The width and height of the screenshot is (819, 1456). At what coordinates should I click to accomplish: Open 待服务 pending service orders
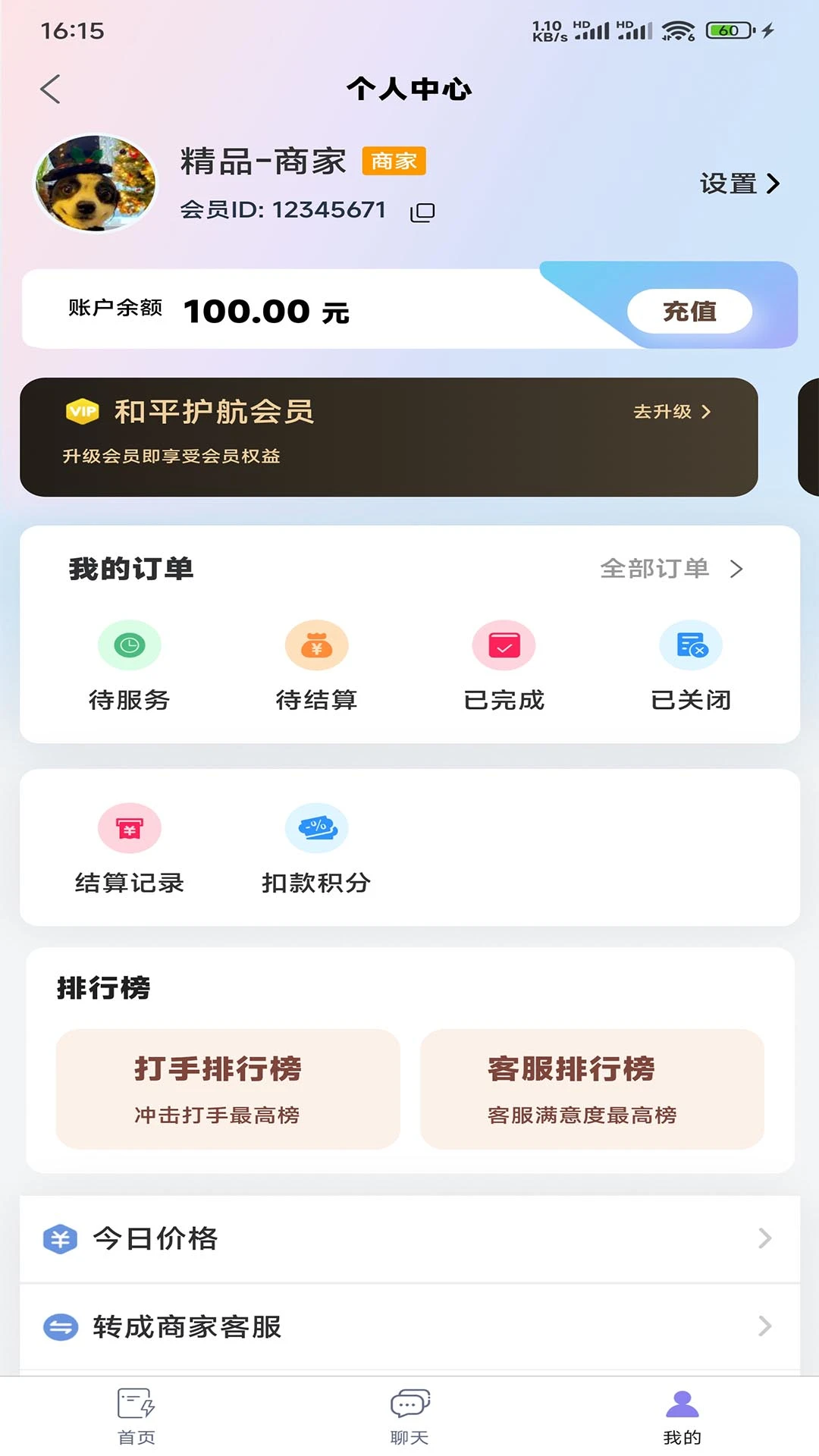[x=129, y=664]
